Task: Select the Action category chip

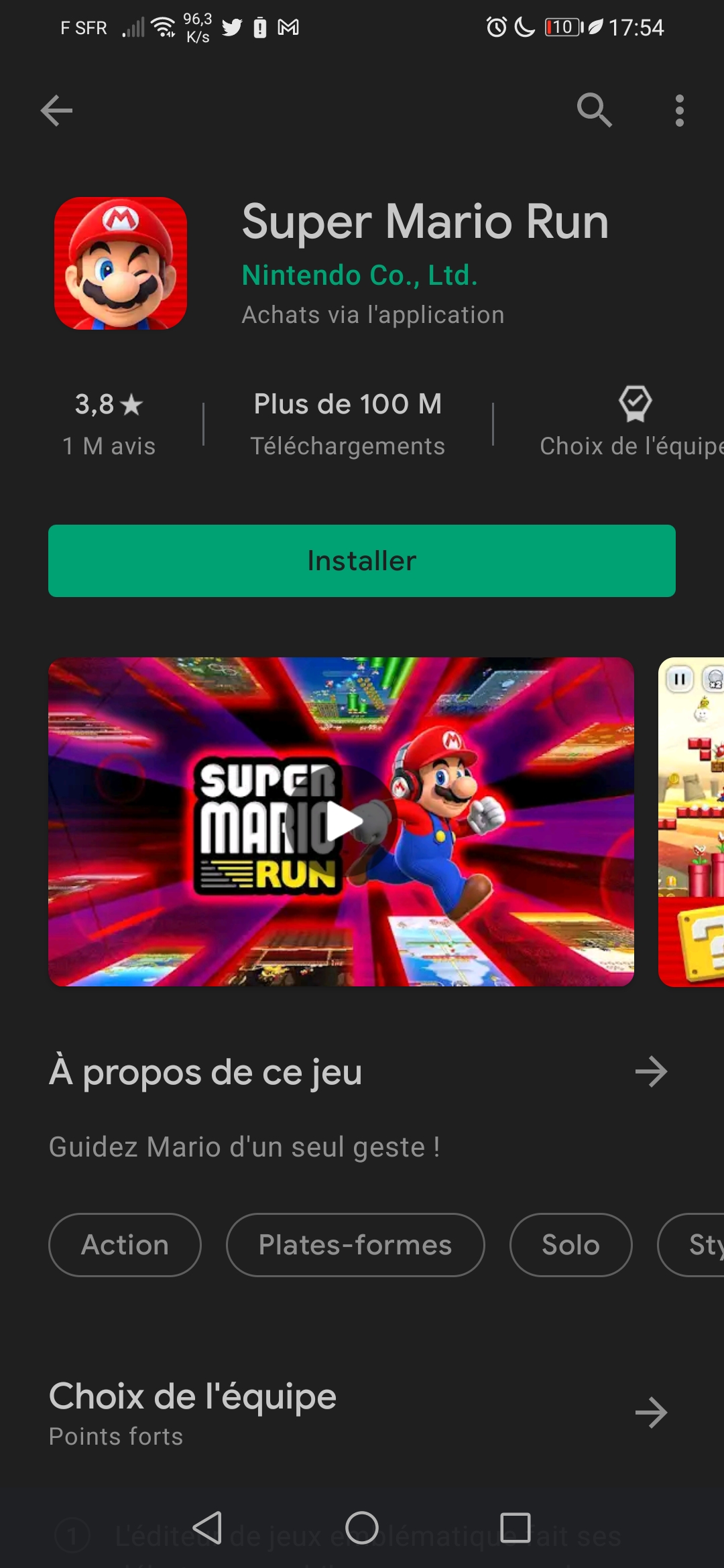Action: [x=125, y=1245]
